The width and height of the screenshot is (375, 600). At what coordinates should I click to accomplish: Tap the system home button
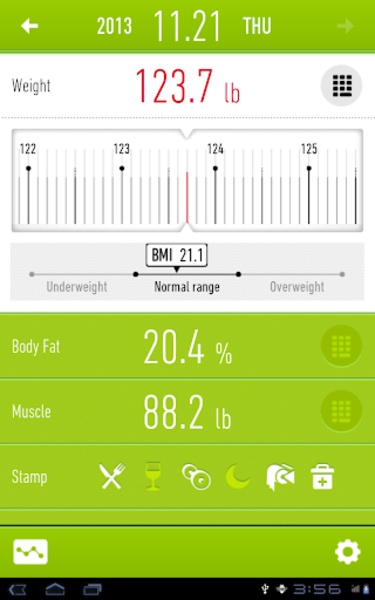click(55, 589)
